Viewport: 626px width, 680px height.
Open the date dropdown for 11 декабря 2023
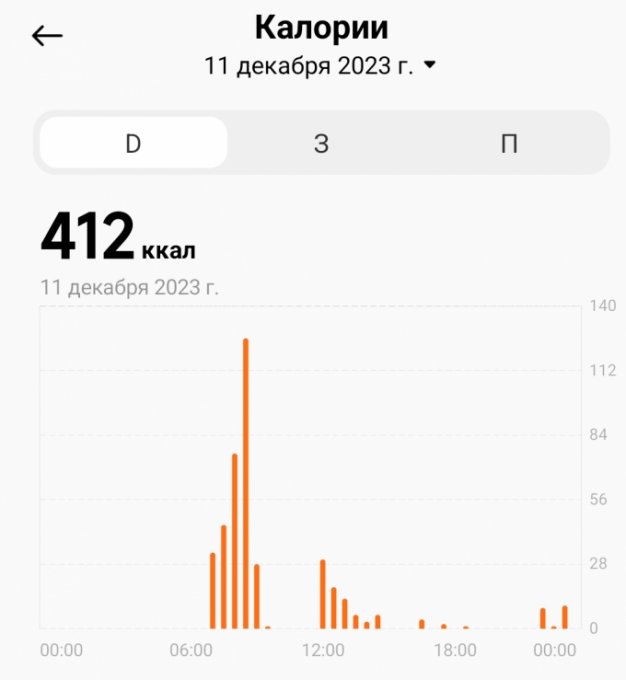point(320,66)
